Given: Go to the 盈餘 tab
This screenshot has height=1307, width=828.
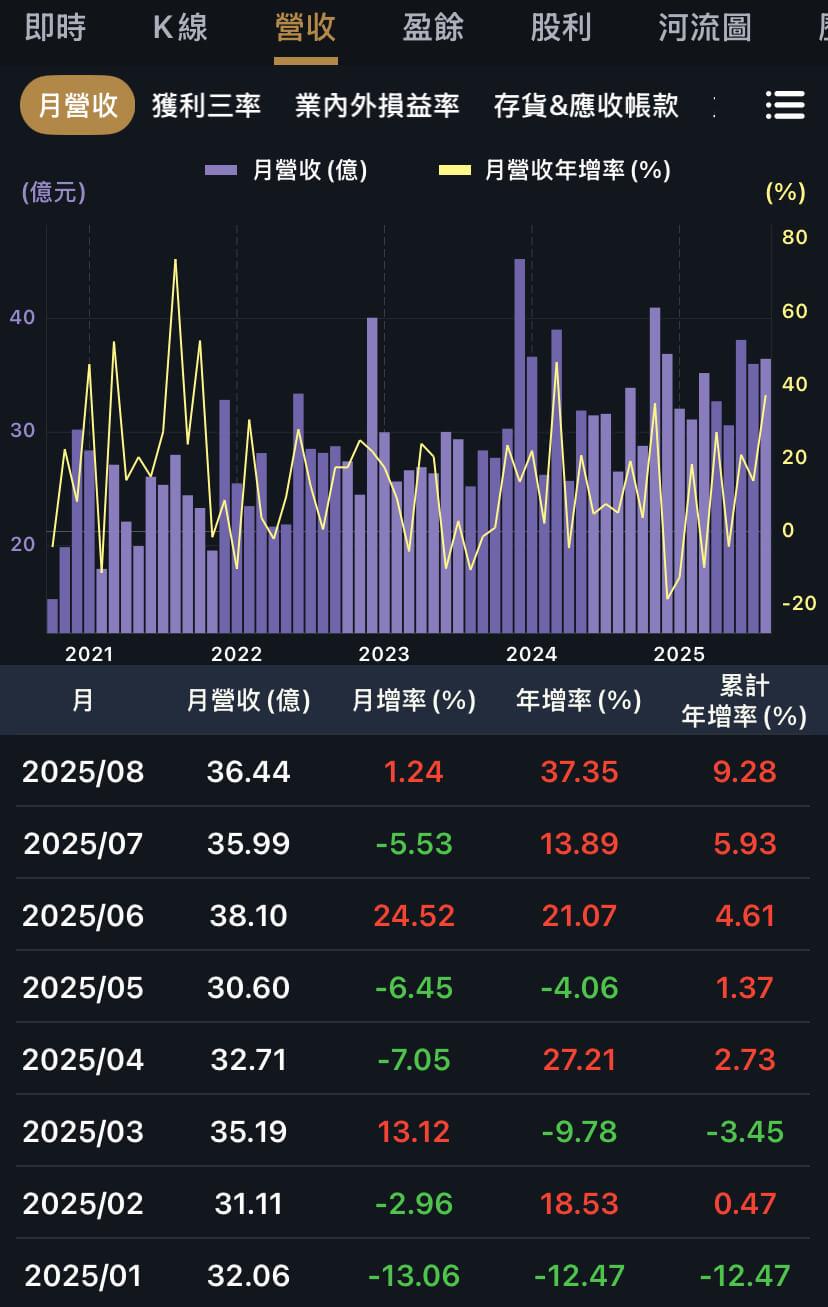Looking at the screenshot, I should pyautogui.click(x=433, y=28).
